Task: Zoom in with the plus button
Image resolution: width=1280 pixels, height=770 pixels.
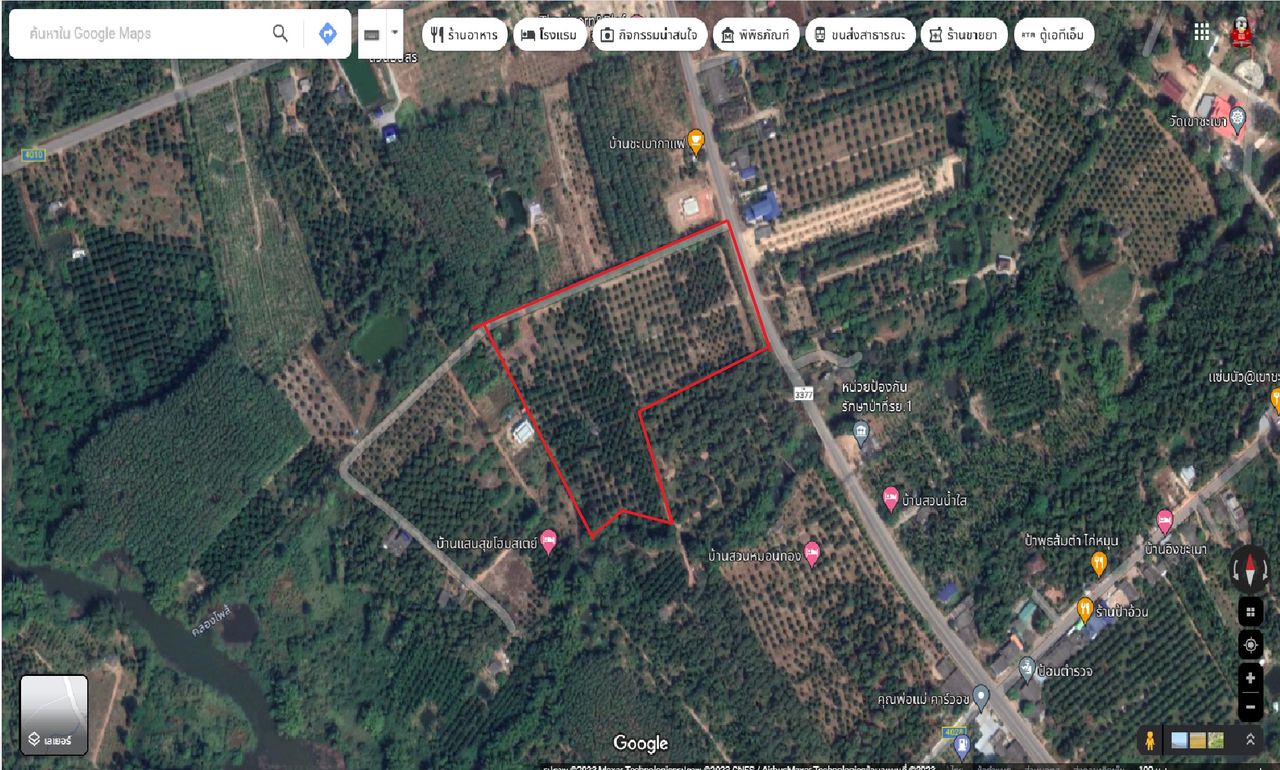Action: 1250,678
